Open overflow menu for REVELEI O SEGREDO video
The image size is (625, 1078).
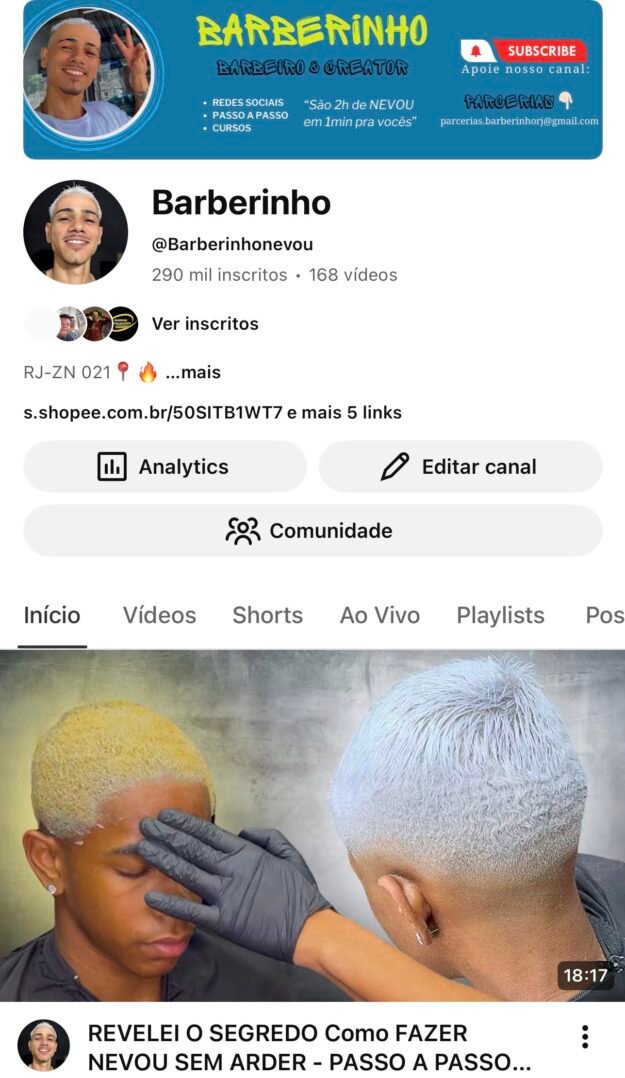[585, 1037]
